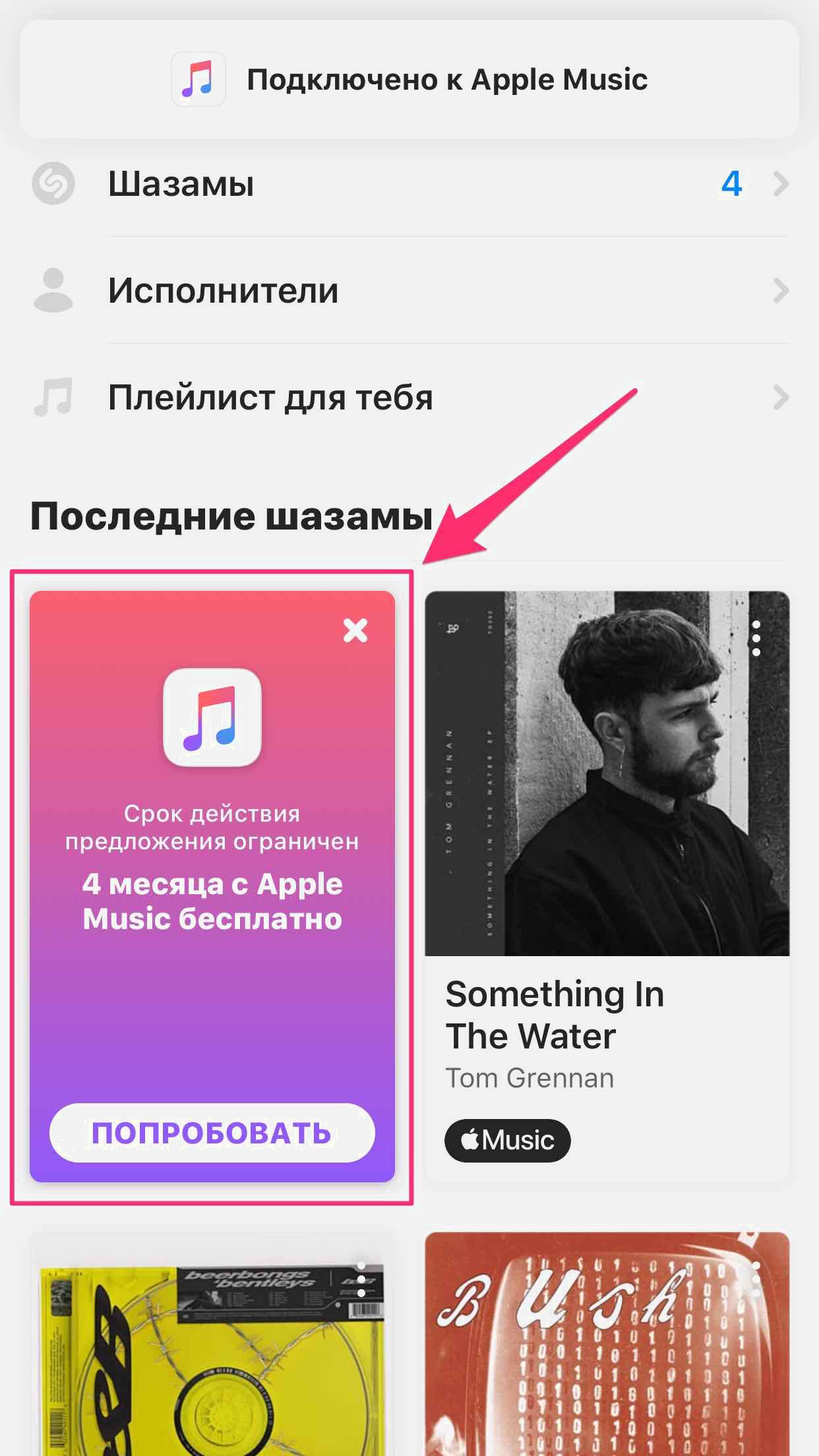The width and height of the screenshot is (819, 1456).
Task: Tap the Подключено к Apple Music banner
Action: click(x=409, y=79)
